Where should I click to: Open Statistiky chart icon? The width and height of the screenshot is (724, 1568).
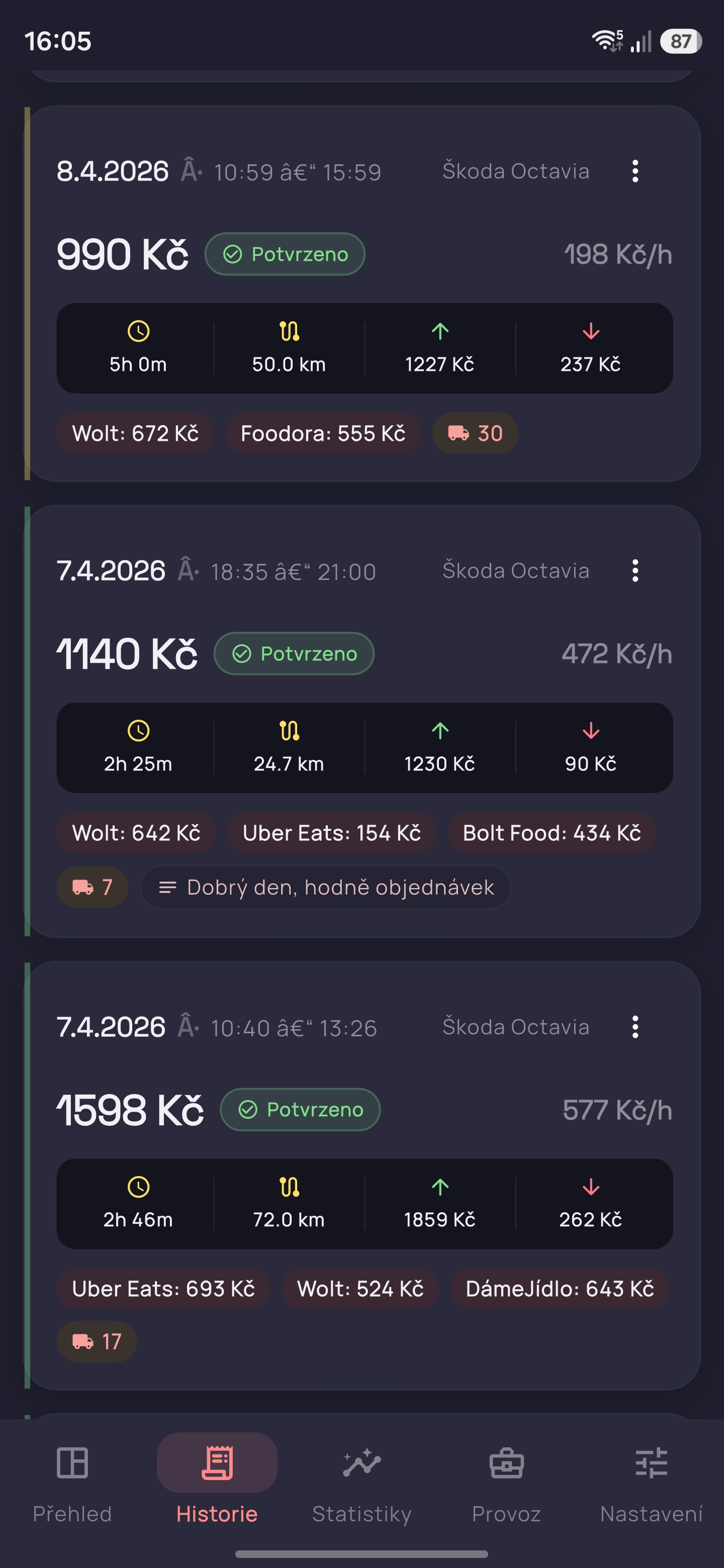pos(361,1463)
